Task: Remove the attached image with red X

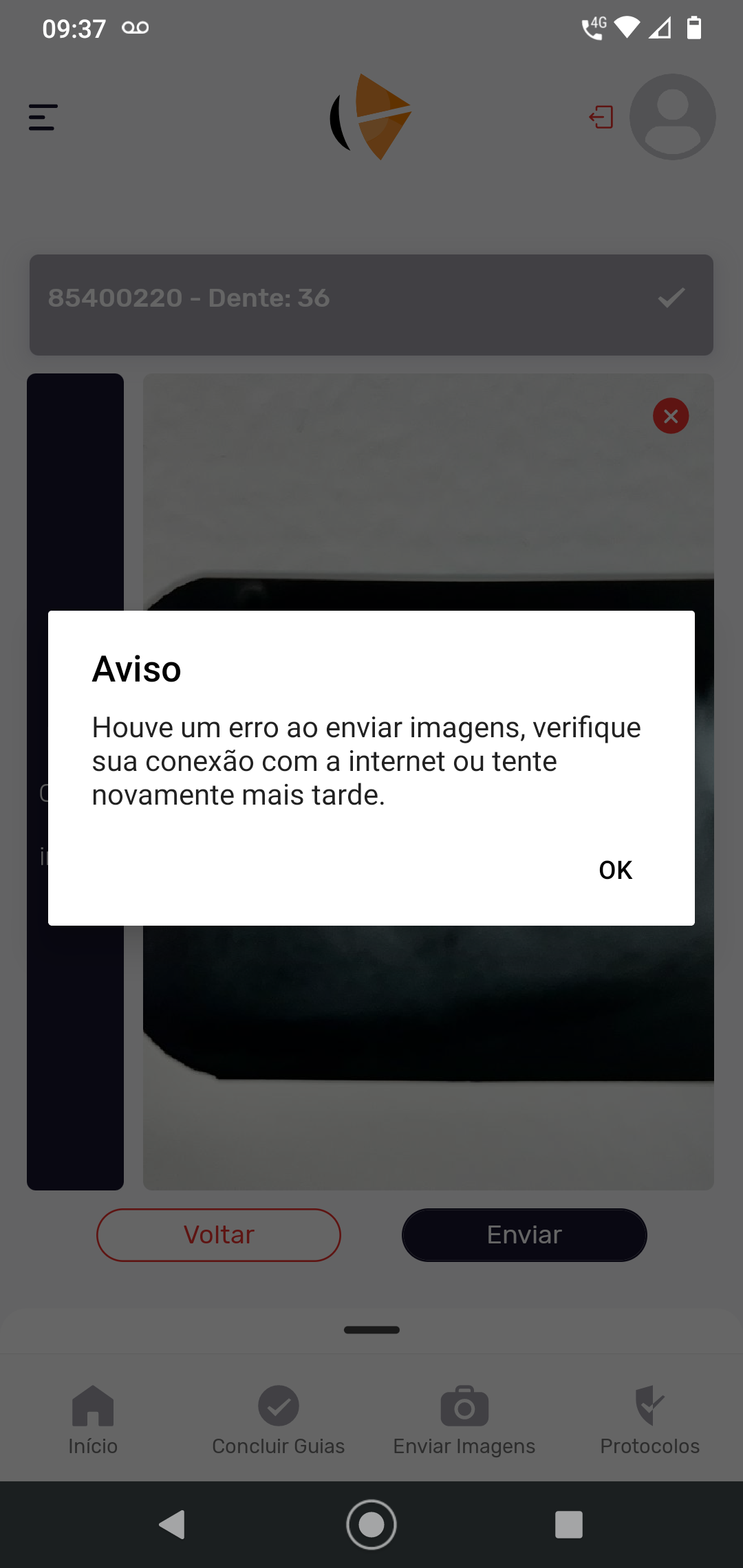Action: click(x=671, y=416)
